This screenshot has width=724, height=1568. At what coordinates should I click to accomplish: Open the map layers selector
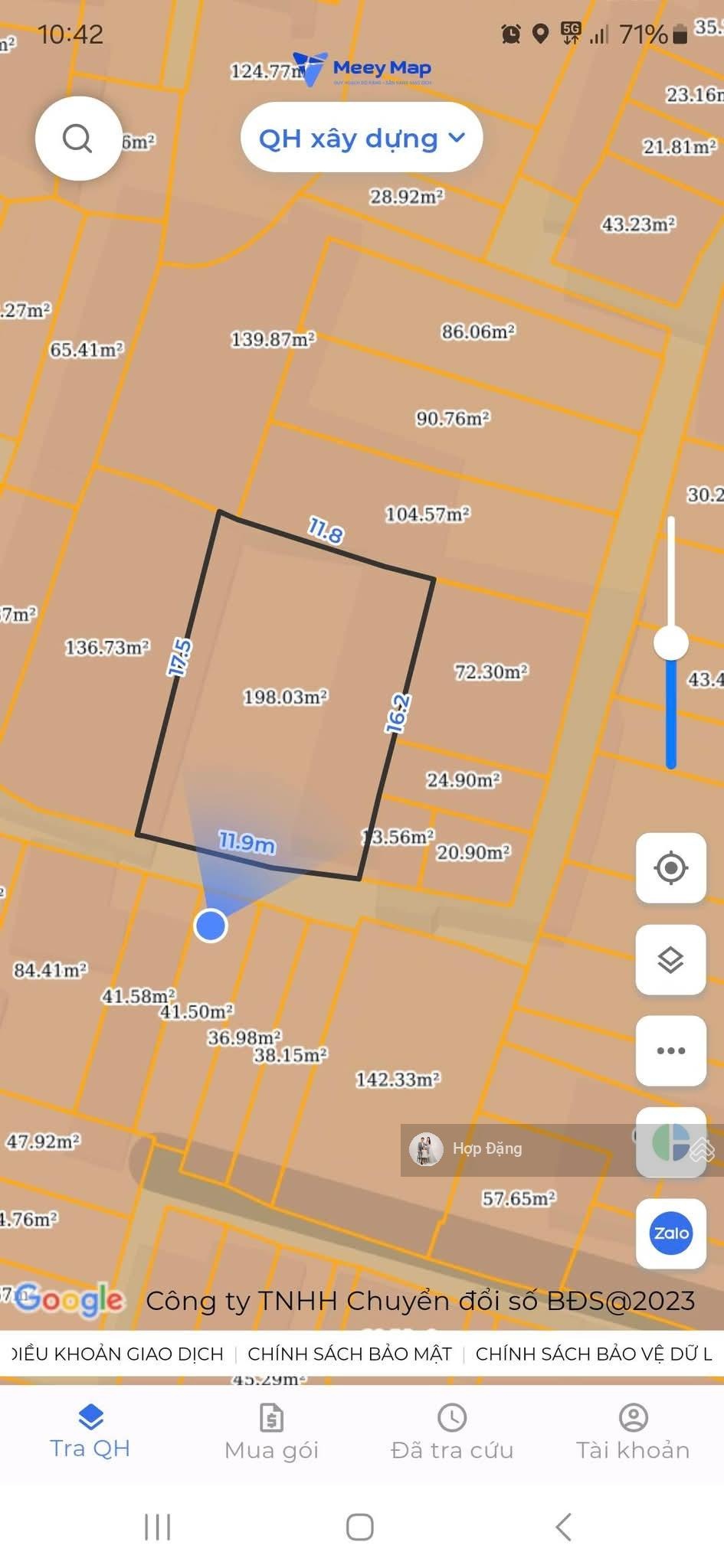pos(670,959)
